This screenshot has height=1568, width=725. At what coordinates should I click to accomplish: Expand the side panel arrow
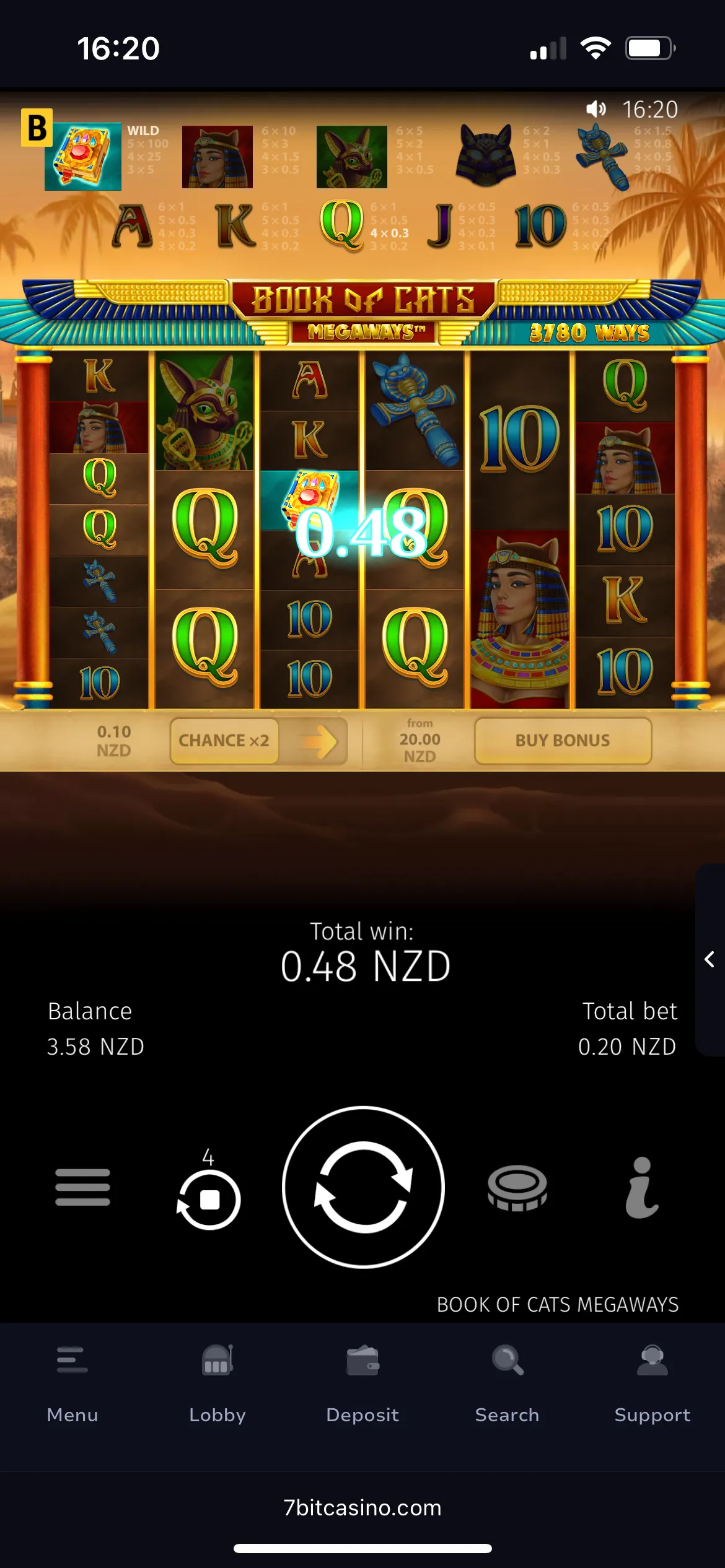710,959
